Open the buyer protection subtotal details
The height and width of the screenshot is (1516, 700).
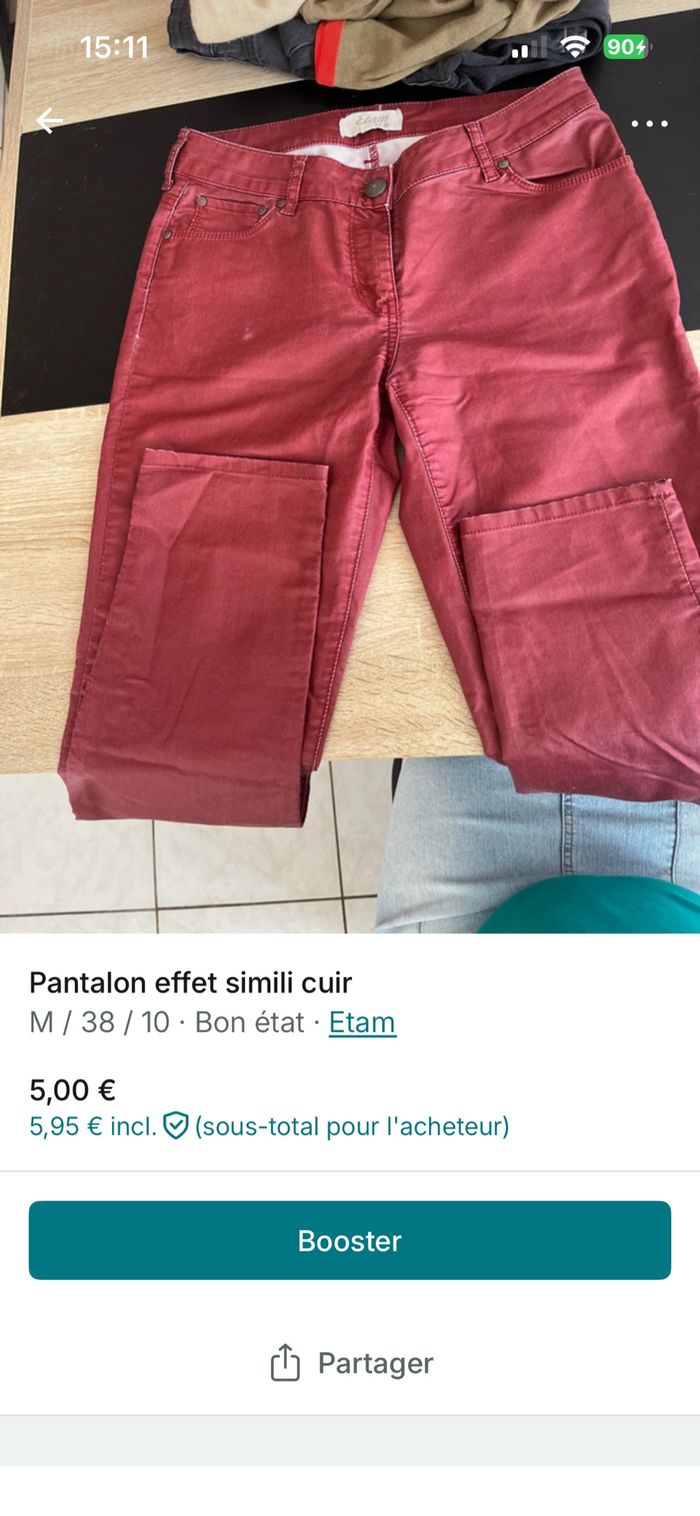tap(269, 1127)
